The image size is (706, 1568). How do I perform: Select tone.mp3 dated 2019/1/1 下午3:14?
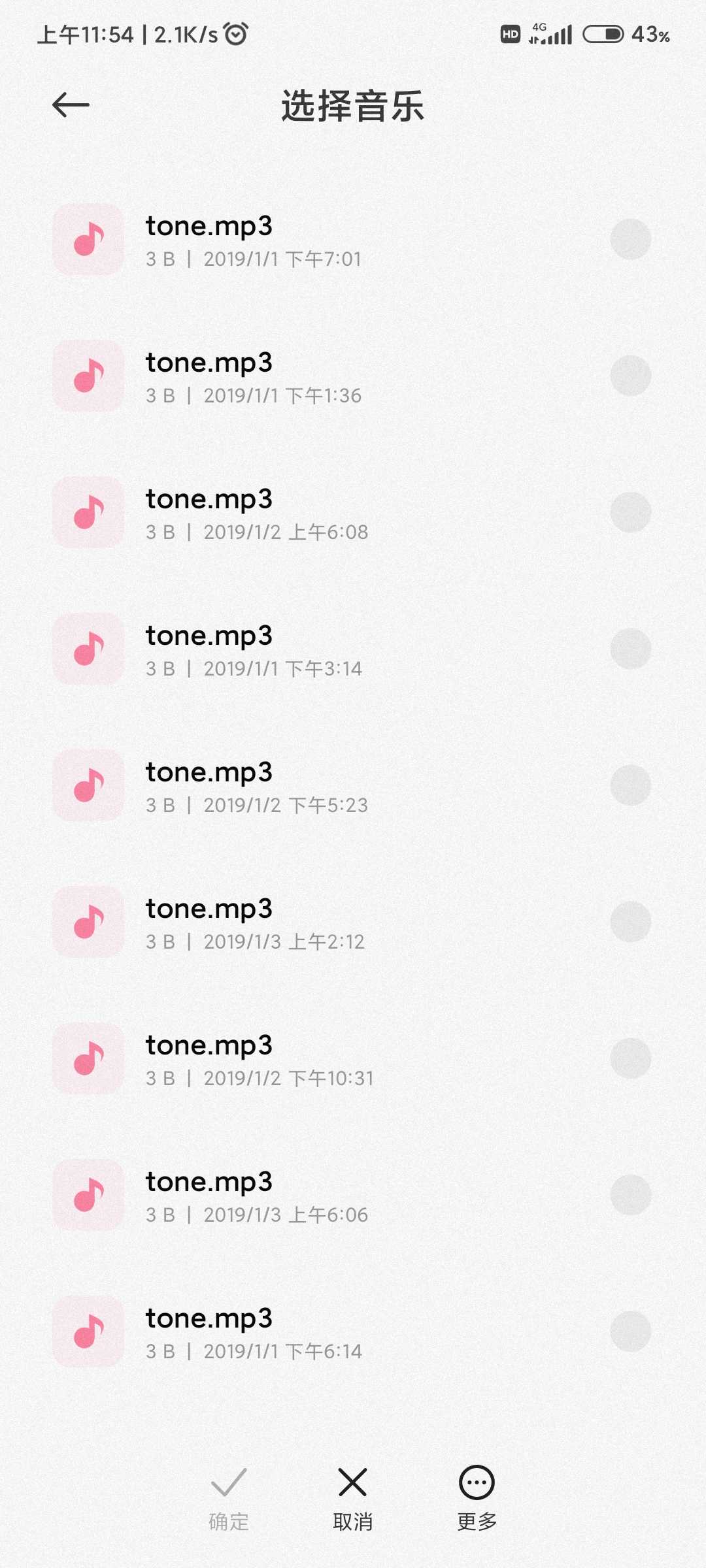(x=353, y=649)
